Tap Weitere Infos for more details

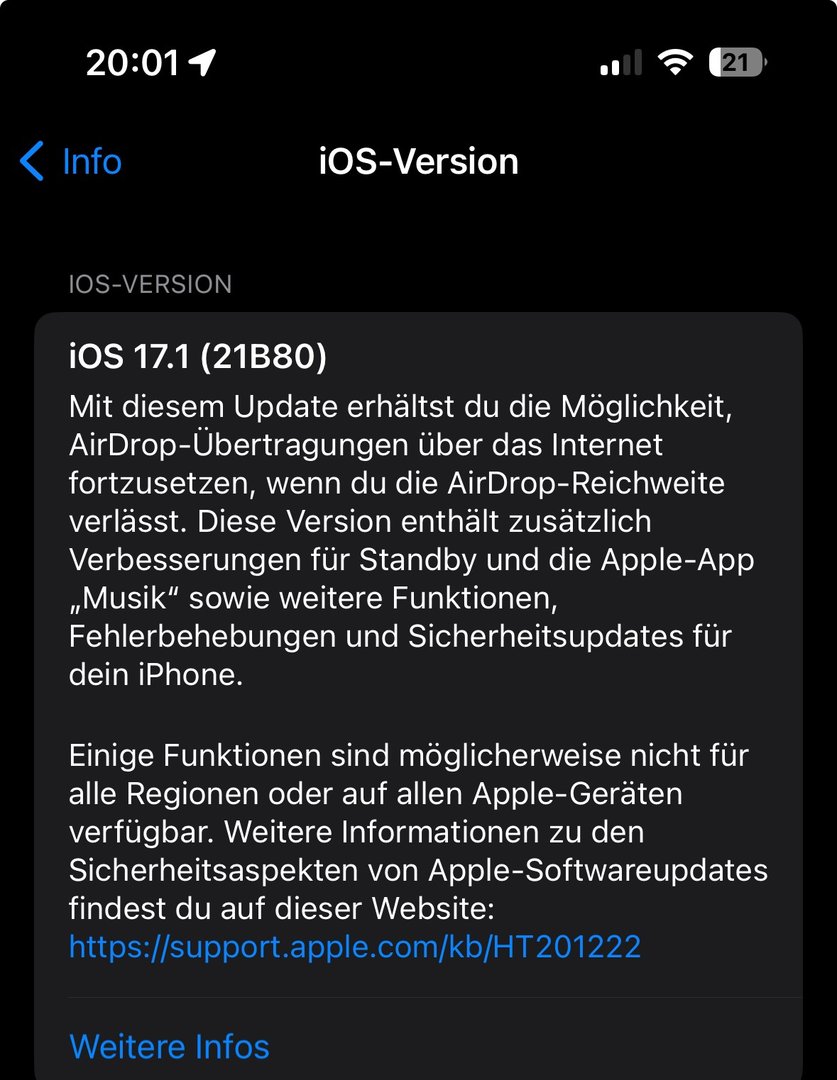click(x=170, y=1046)
